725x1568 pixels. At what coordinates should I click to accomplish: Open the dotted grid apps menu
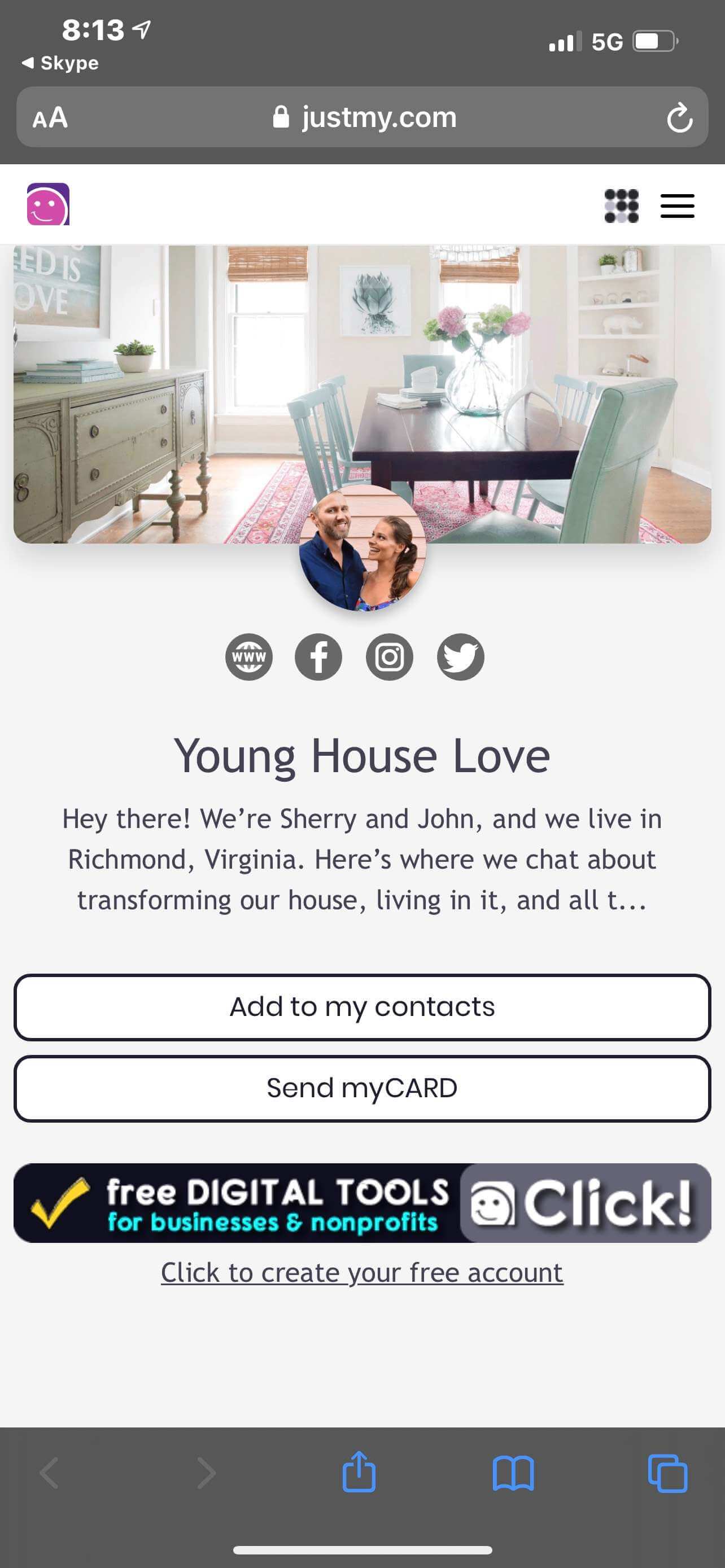(x=621, y=206)
